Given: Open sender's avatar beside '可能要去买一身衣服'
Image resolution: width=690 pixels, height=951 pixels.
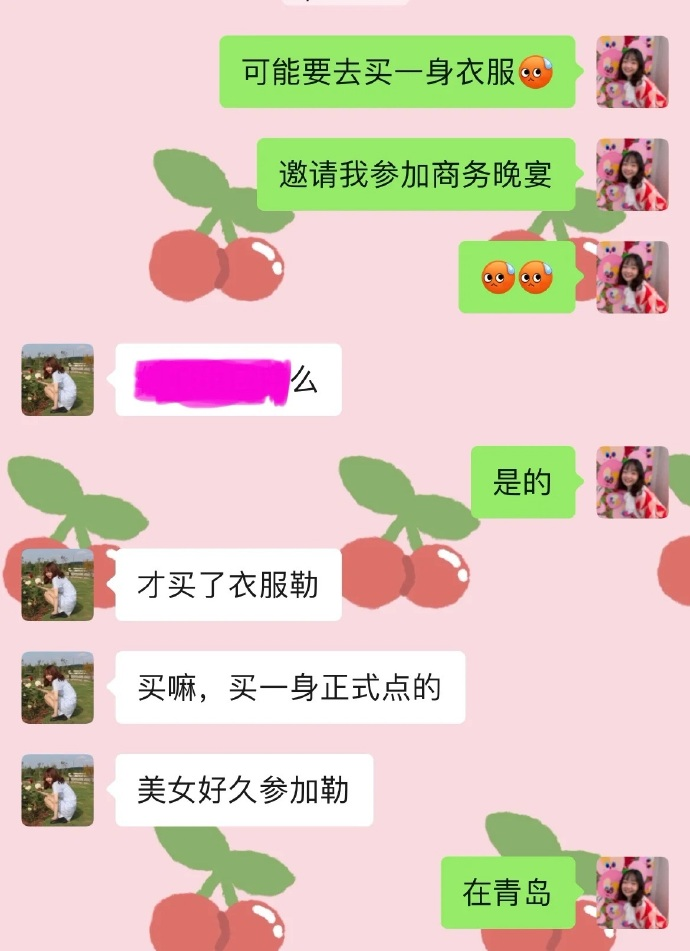Looking at the screenshot, I should coord(632,72).
